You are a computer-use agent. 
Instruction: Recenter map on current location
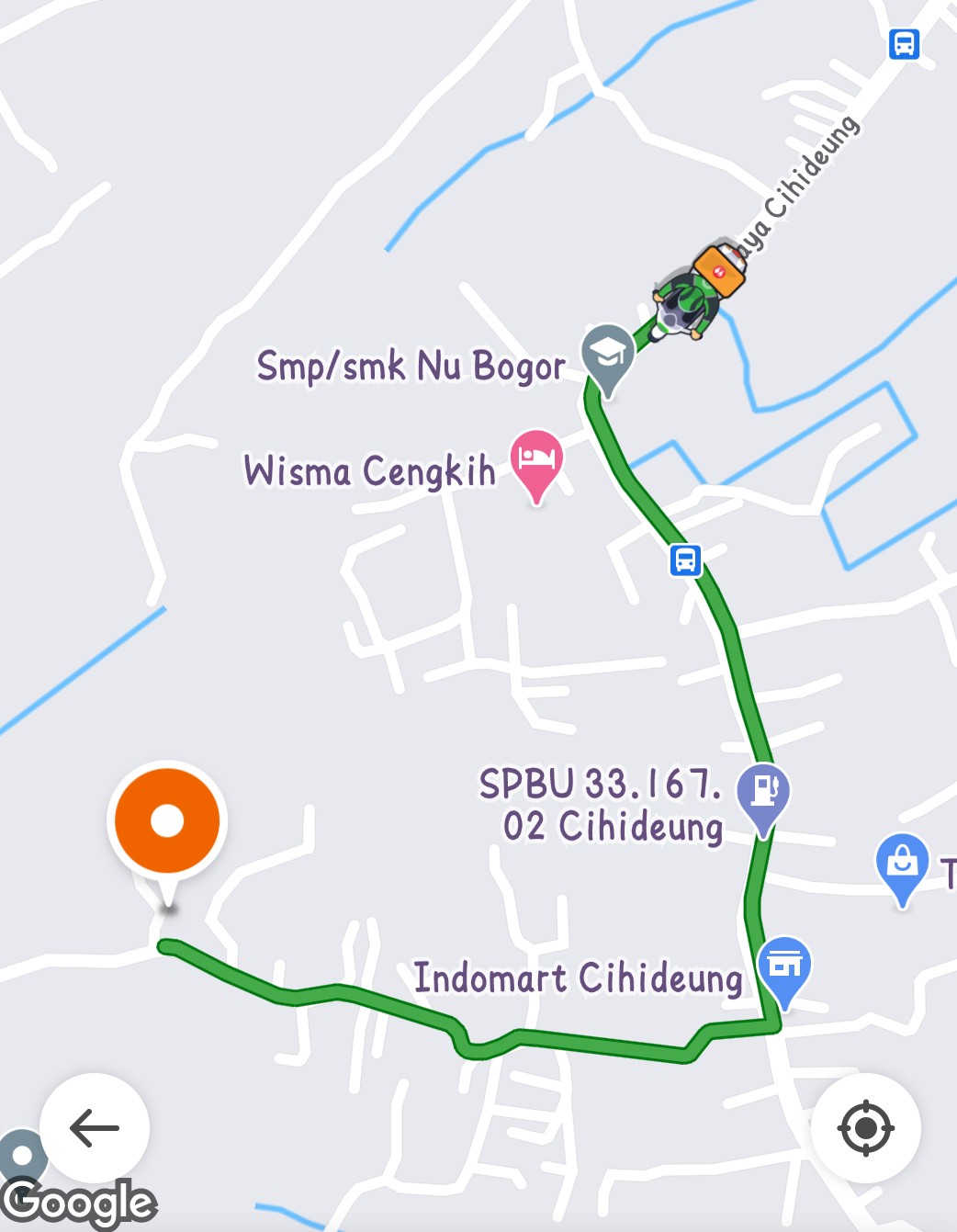(x=865, y=1127)
